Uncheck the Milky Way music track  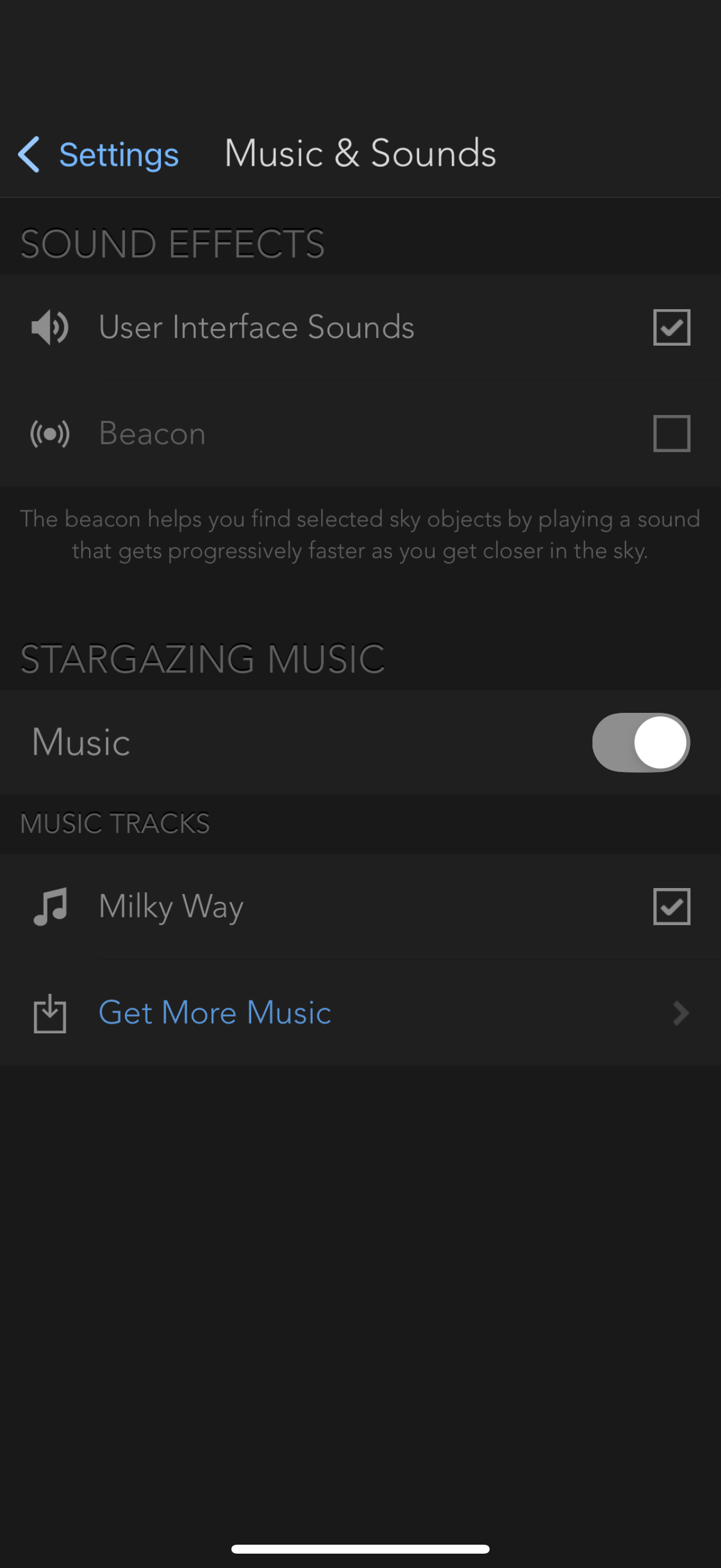(671, 906)
